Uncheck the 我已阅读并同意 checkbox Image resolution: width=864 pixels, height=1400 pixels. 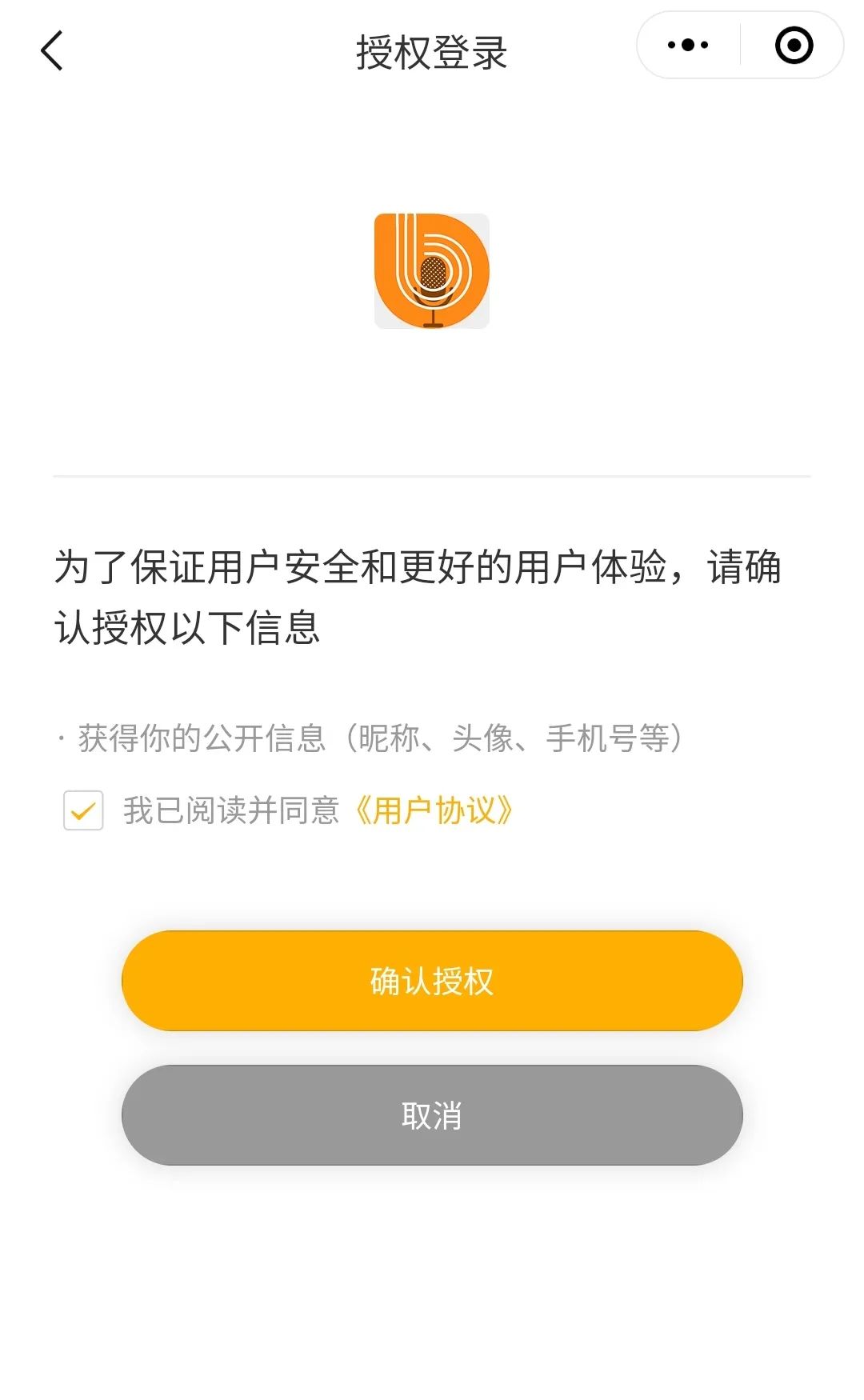83,810
